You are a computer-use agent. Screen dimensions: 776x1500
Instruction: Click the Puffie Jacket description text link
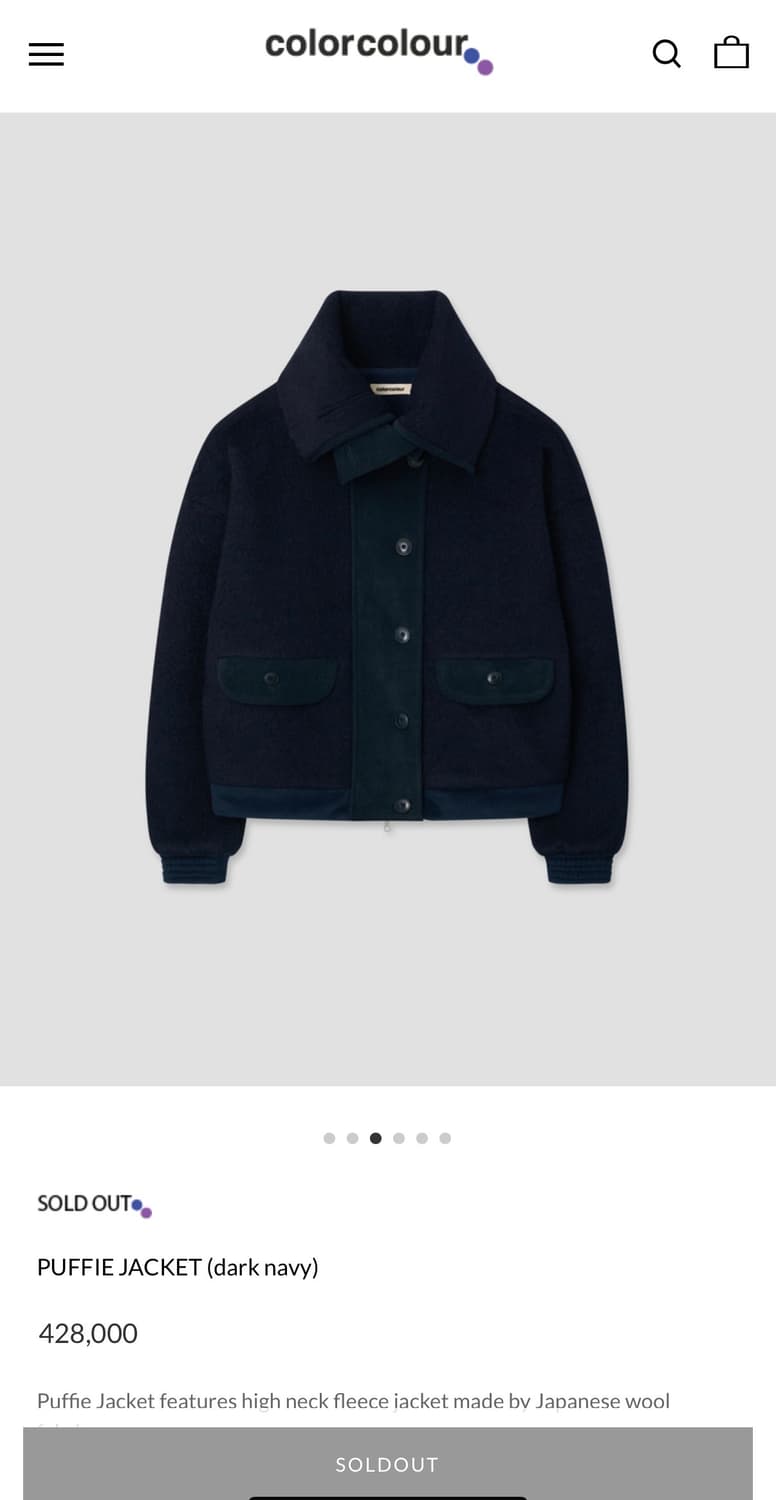[x=353, y=1401]
